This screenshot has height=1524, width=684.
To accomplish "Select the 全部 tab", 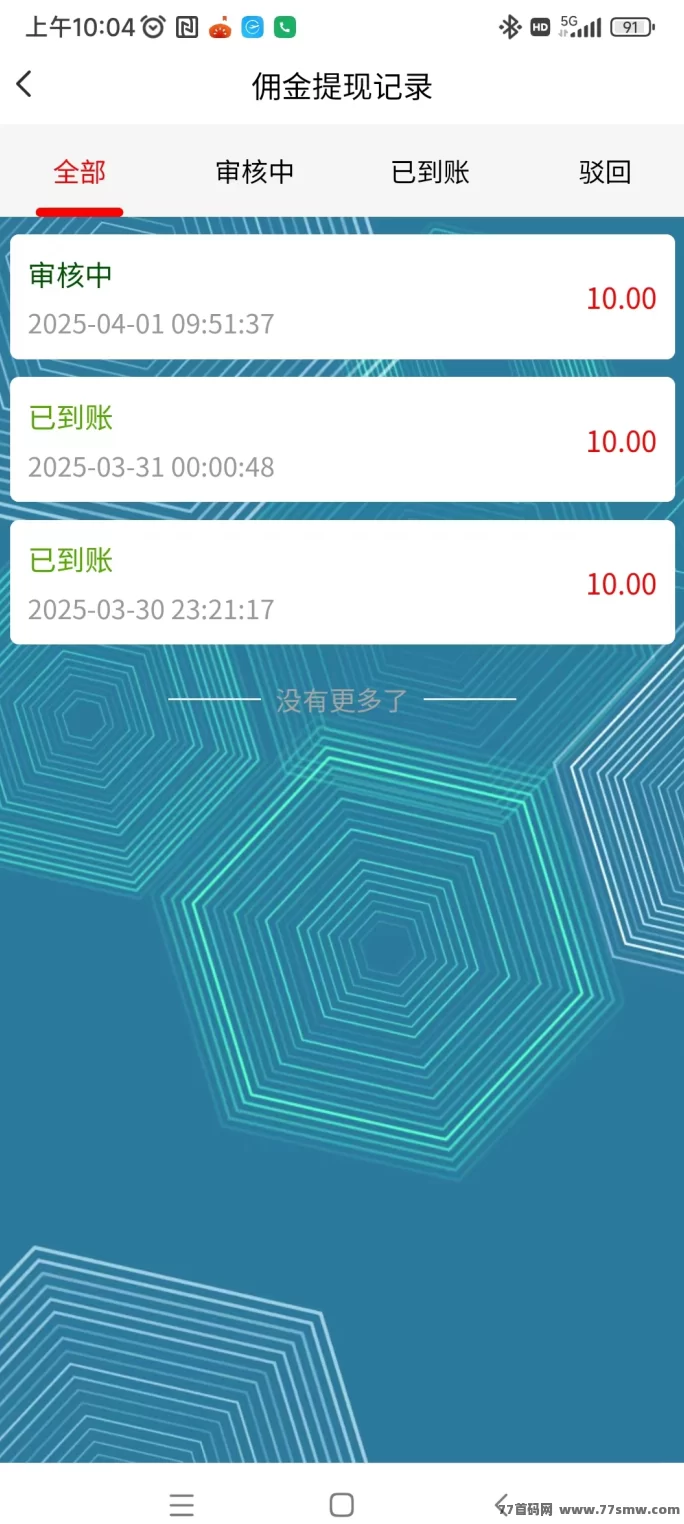I will [79, 172].
